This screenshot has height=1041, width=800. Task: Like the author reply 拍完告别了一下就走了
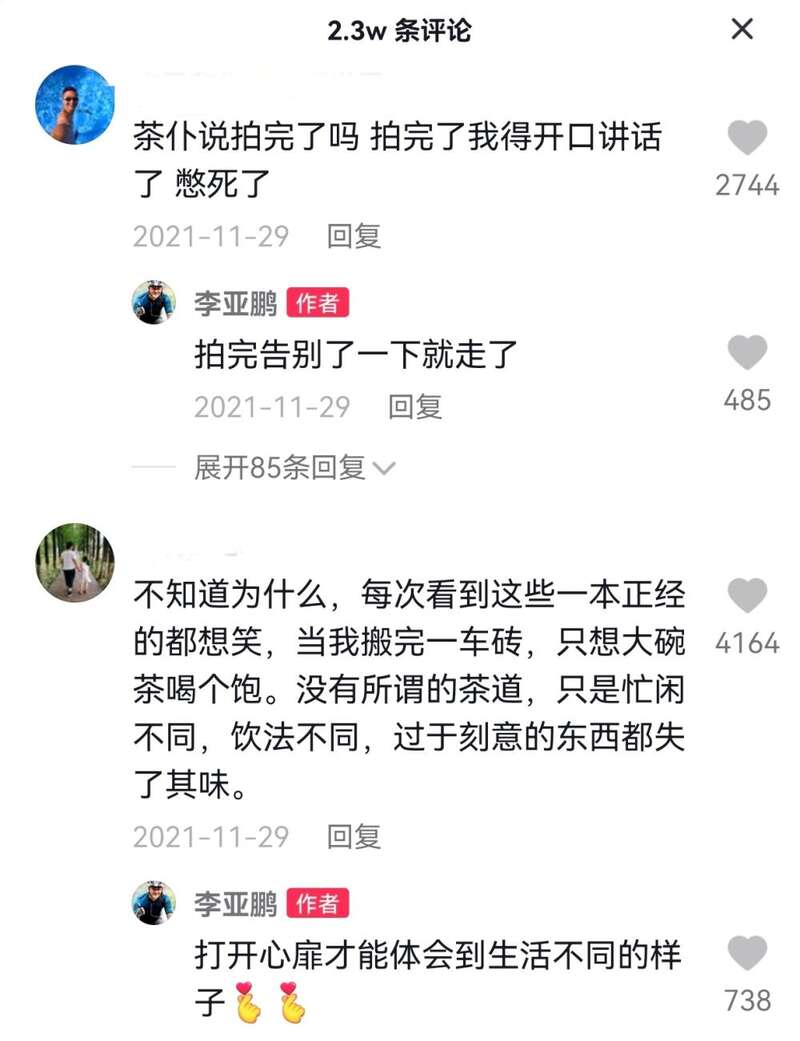746,354
